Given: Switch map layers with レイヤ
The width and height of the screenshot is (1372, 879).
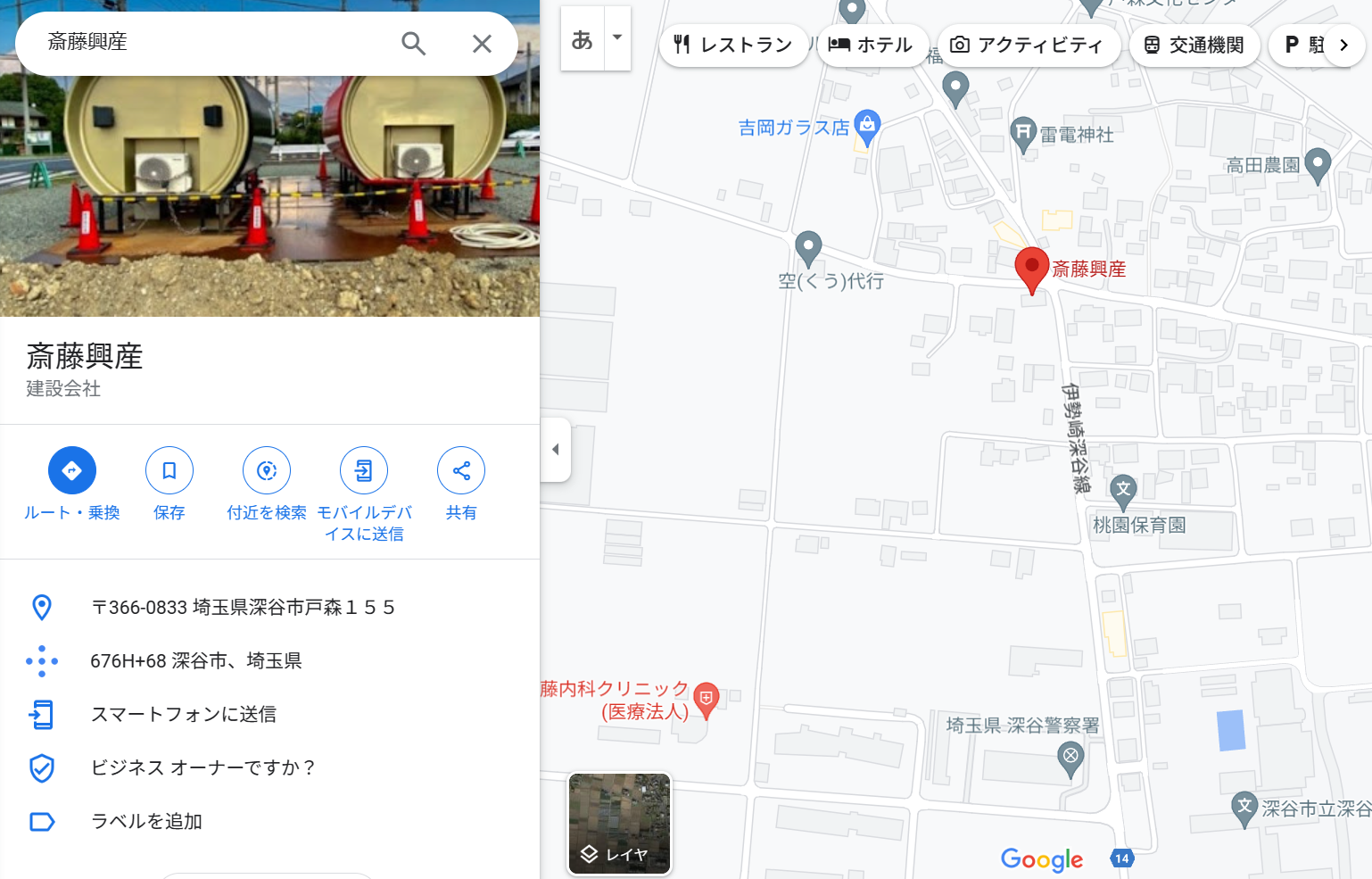Looking at the screenshot, I should click(x=619, y=824).
